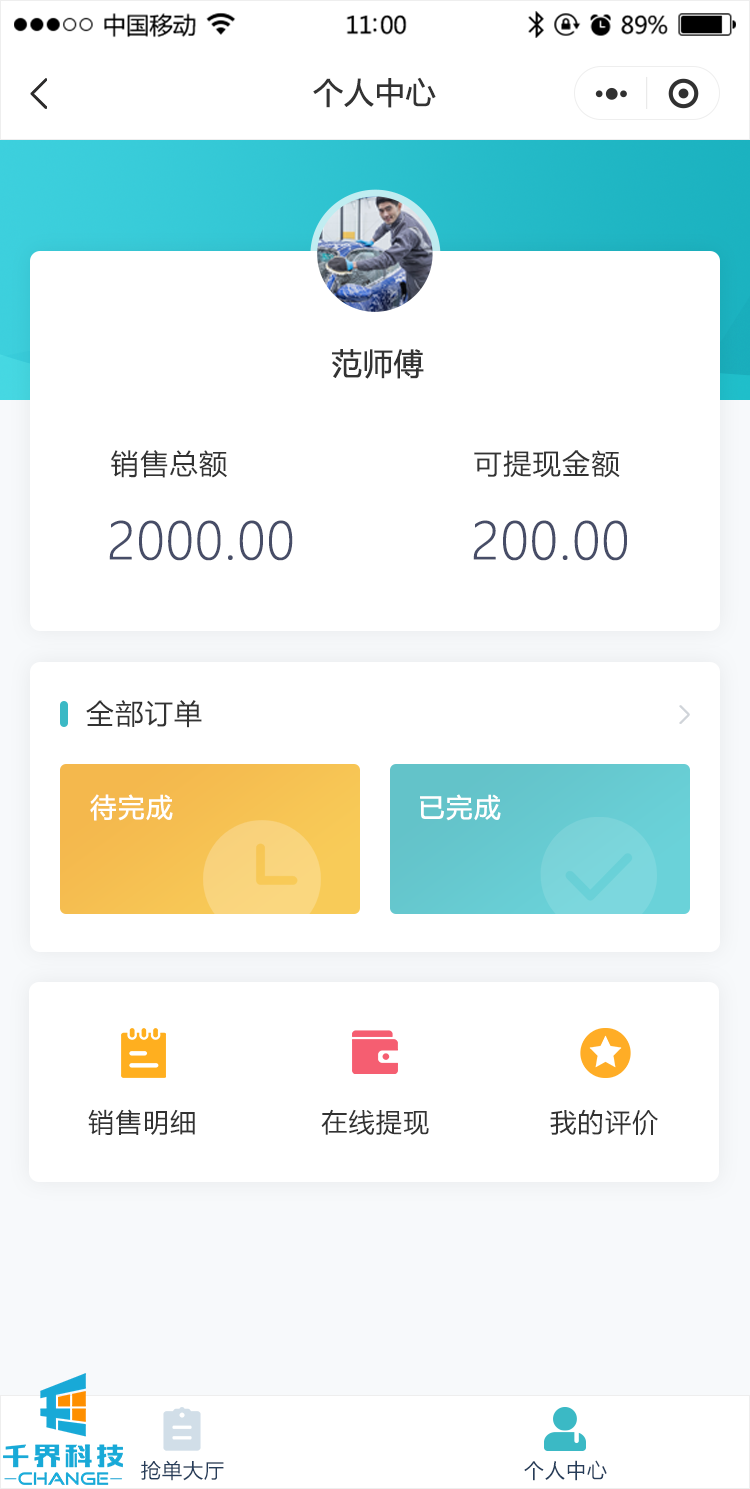750x1489 pixels.
Task: Switch to the 抢单大厅 tab
Action: coord(182,1443)
